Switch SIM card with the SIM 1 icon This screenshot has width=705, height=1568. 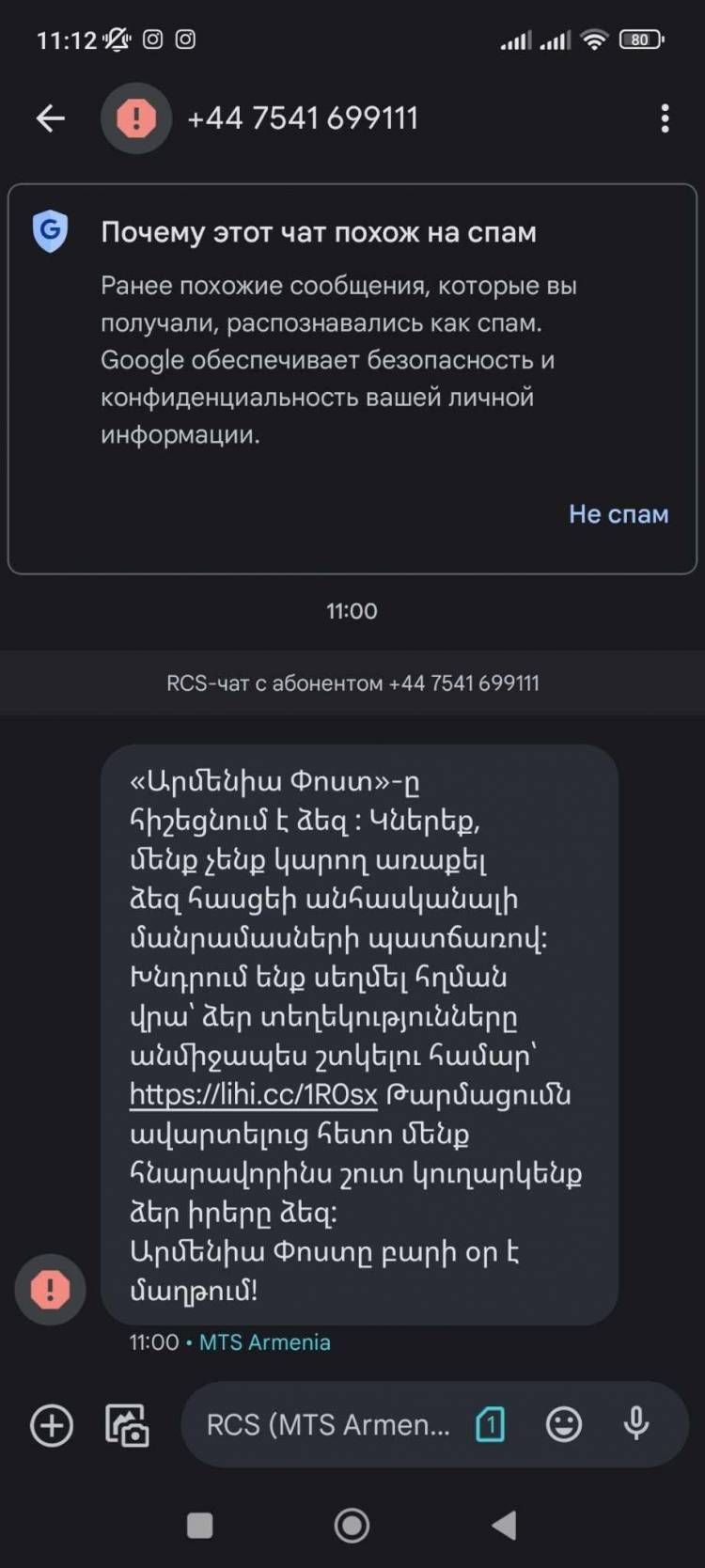tap(490, 1425)
